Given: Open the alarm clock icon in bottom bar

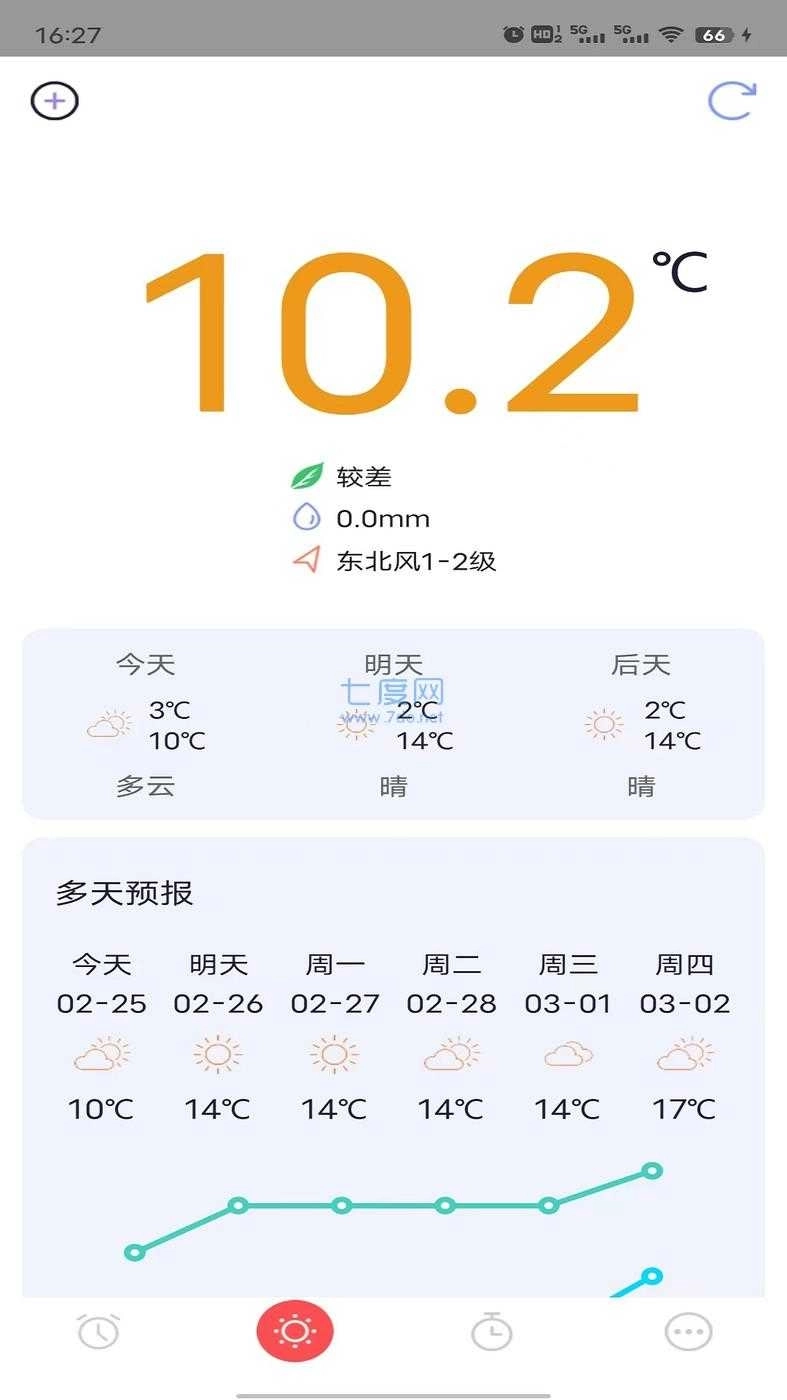Looking at the screenshot, I should click(x=98, y=1331).
